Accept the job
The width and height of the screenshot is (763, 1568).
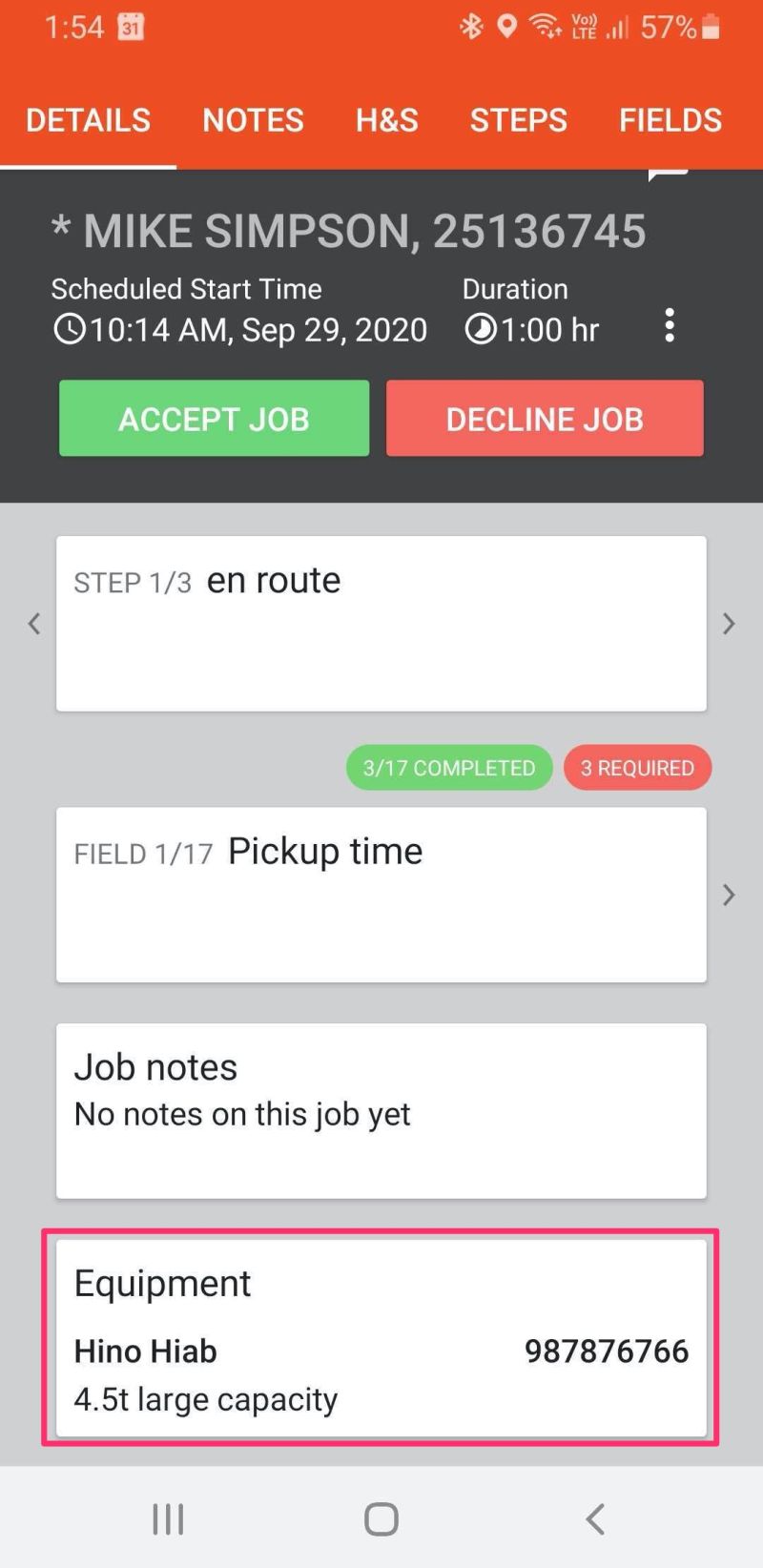[214, 419]
